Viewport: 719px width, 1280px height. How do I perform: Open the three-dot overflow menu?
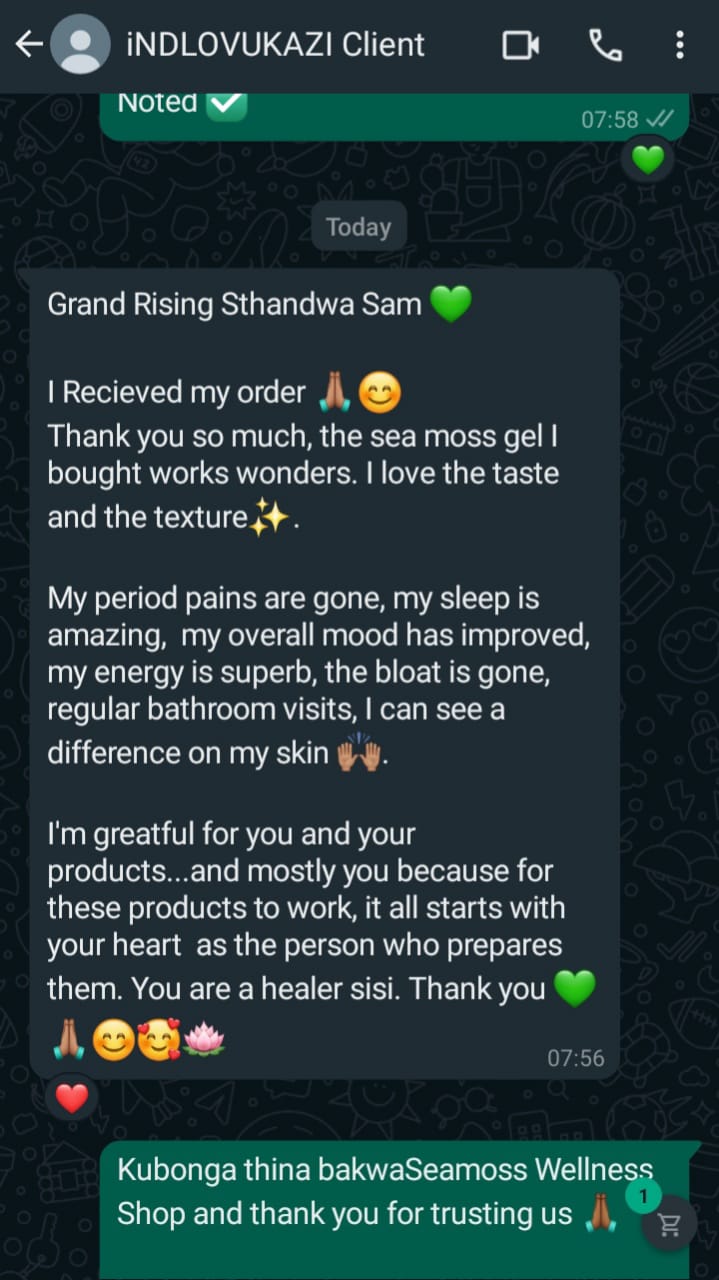tap(680, 45)
